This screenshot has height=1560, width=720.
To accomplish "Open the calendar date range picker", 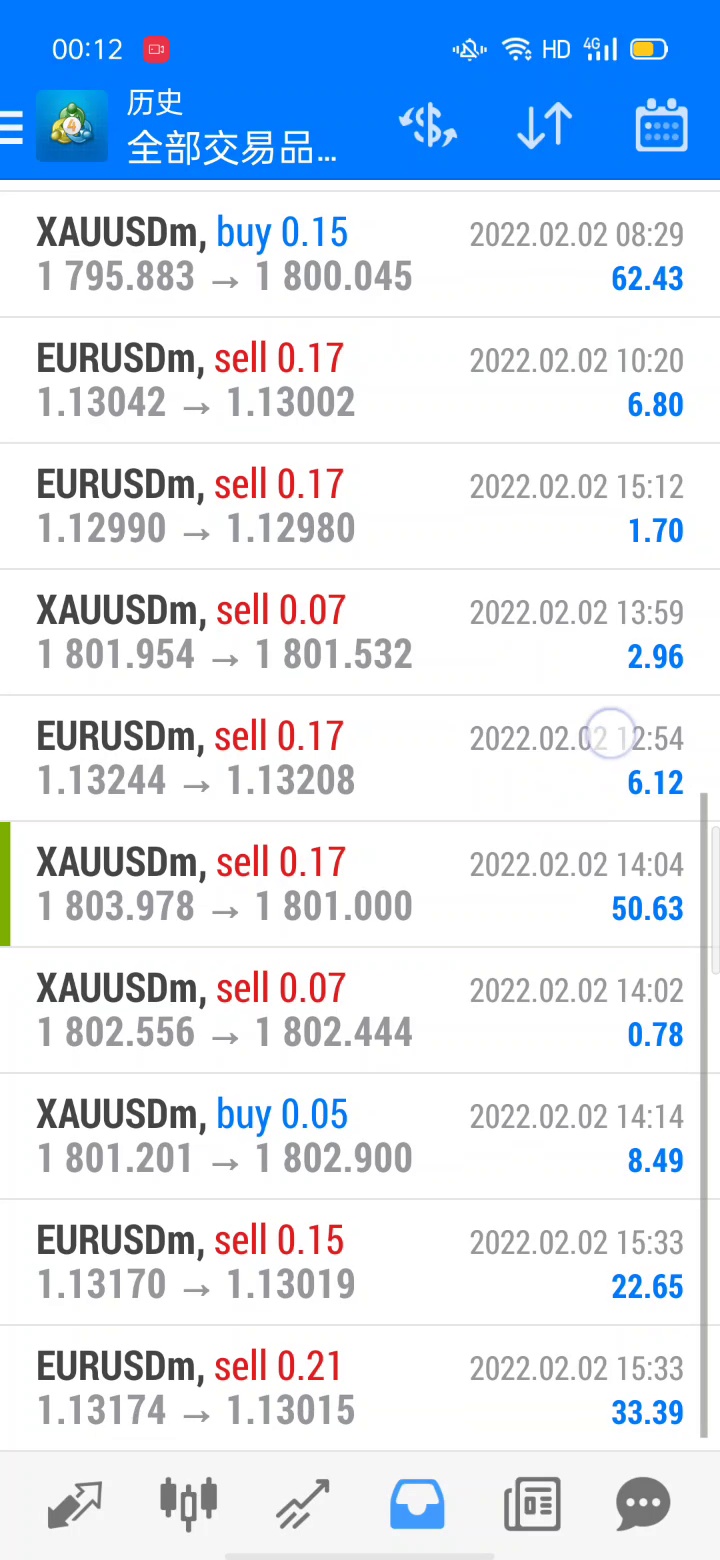I will (661, 128).
